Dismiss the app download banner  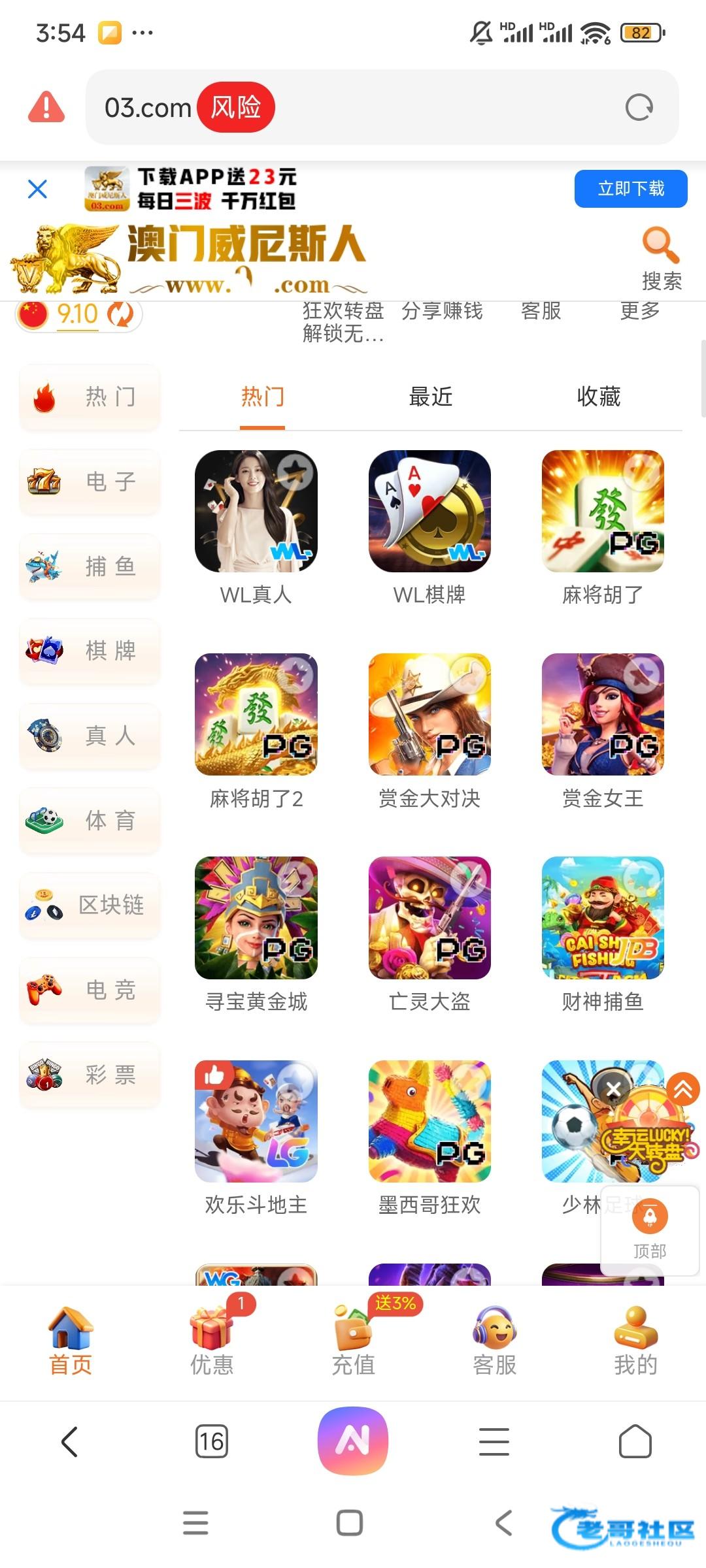38,189
